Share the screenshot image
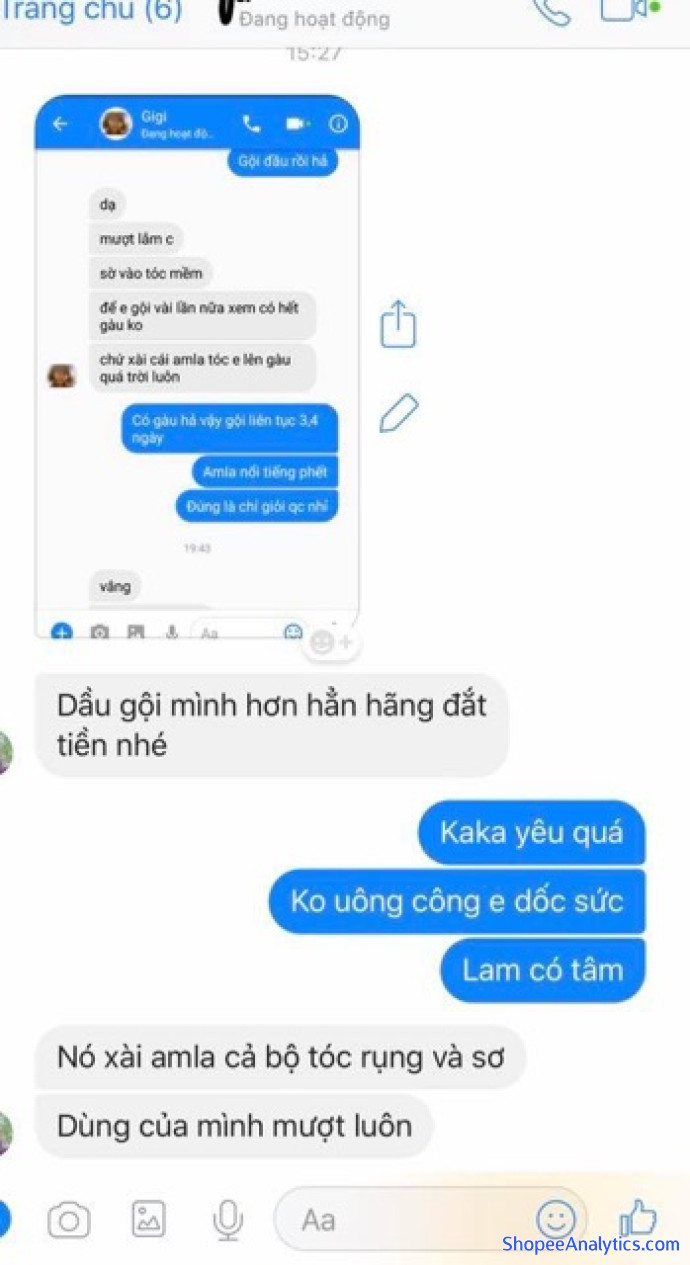The image size is (690, 1265). click(398, 325)
